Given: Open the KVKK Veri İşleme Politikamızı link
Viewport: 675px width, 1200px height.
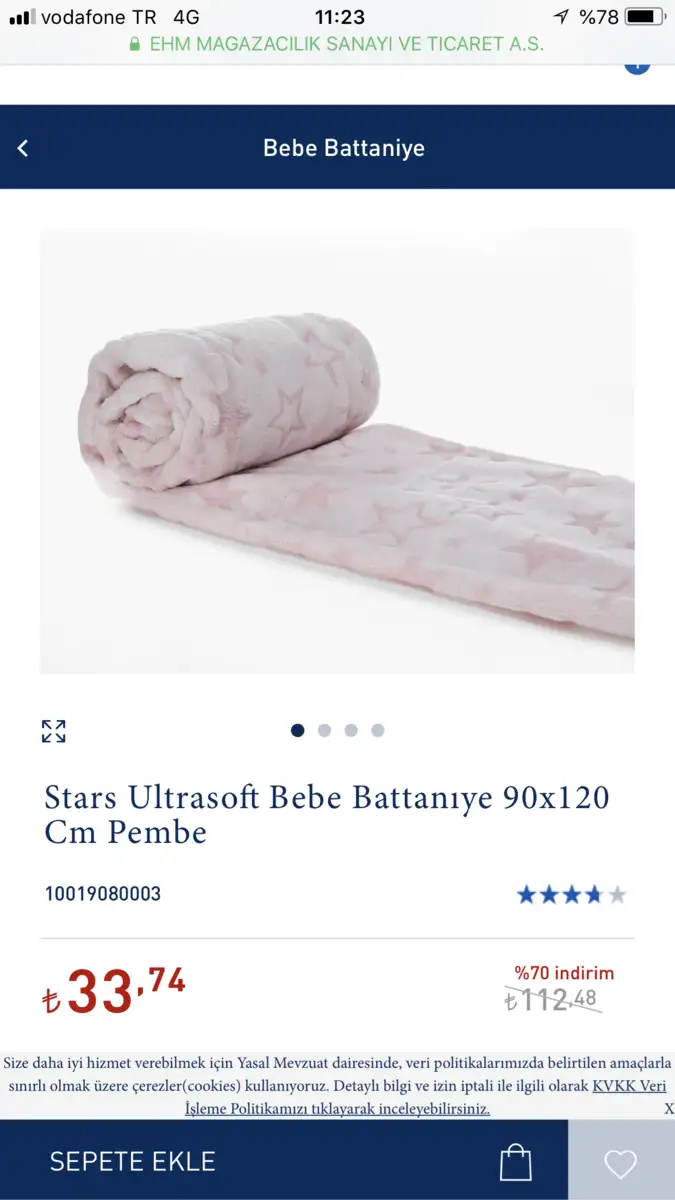Looking at the screenshot, I should [425, 1097].
